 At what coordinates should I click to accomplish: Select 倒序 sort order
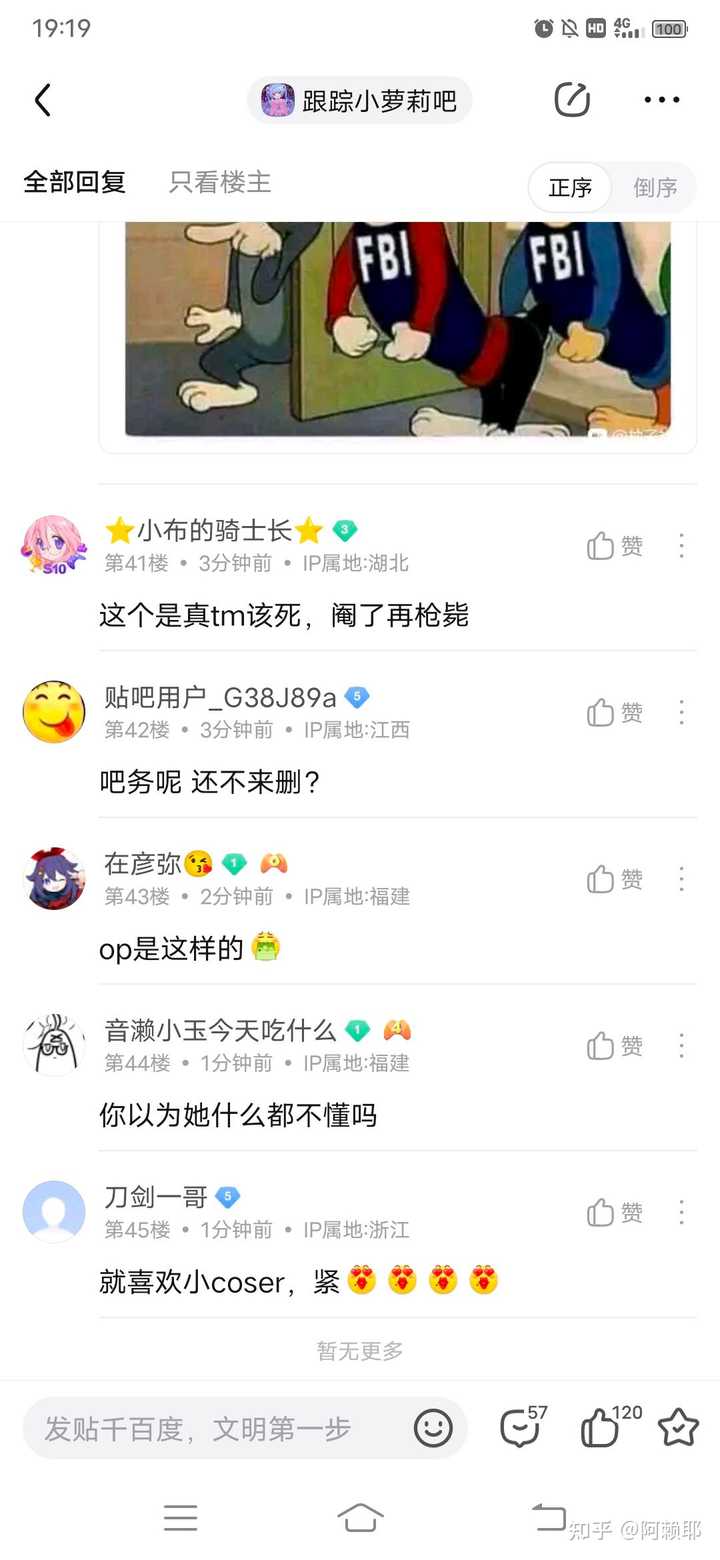coord(655,187)
